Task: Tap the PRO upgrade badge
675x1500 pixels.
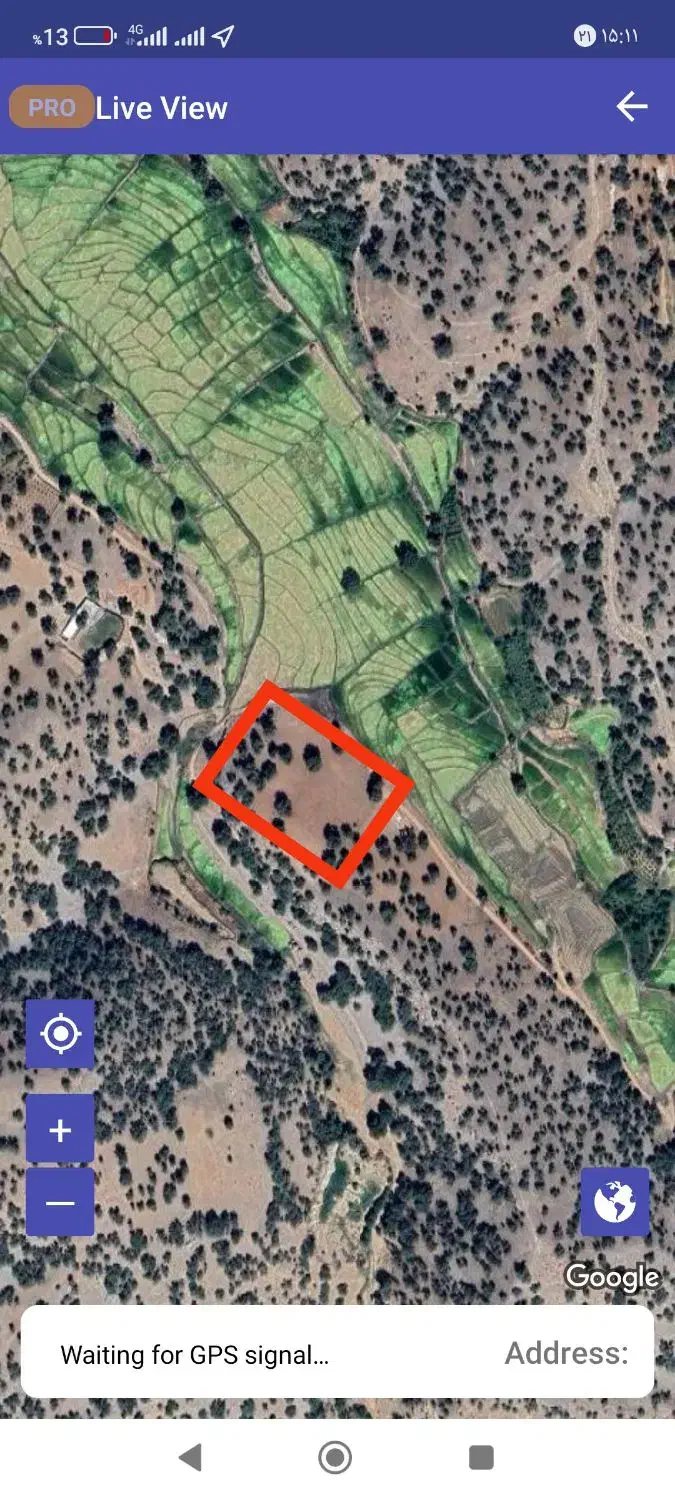Action: 51,107
